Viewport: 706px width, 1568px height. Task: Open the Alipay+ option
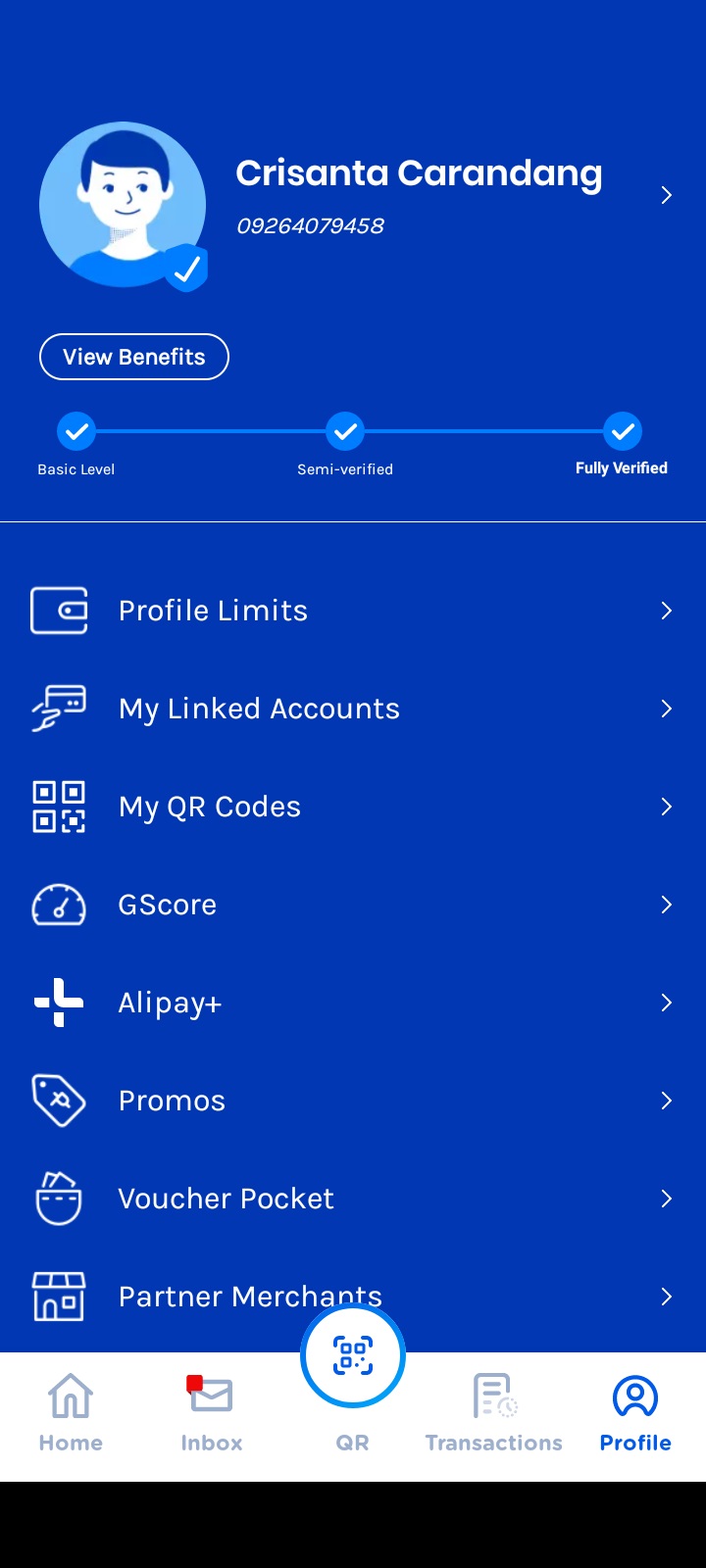[353, 1003]
